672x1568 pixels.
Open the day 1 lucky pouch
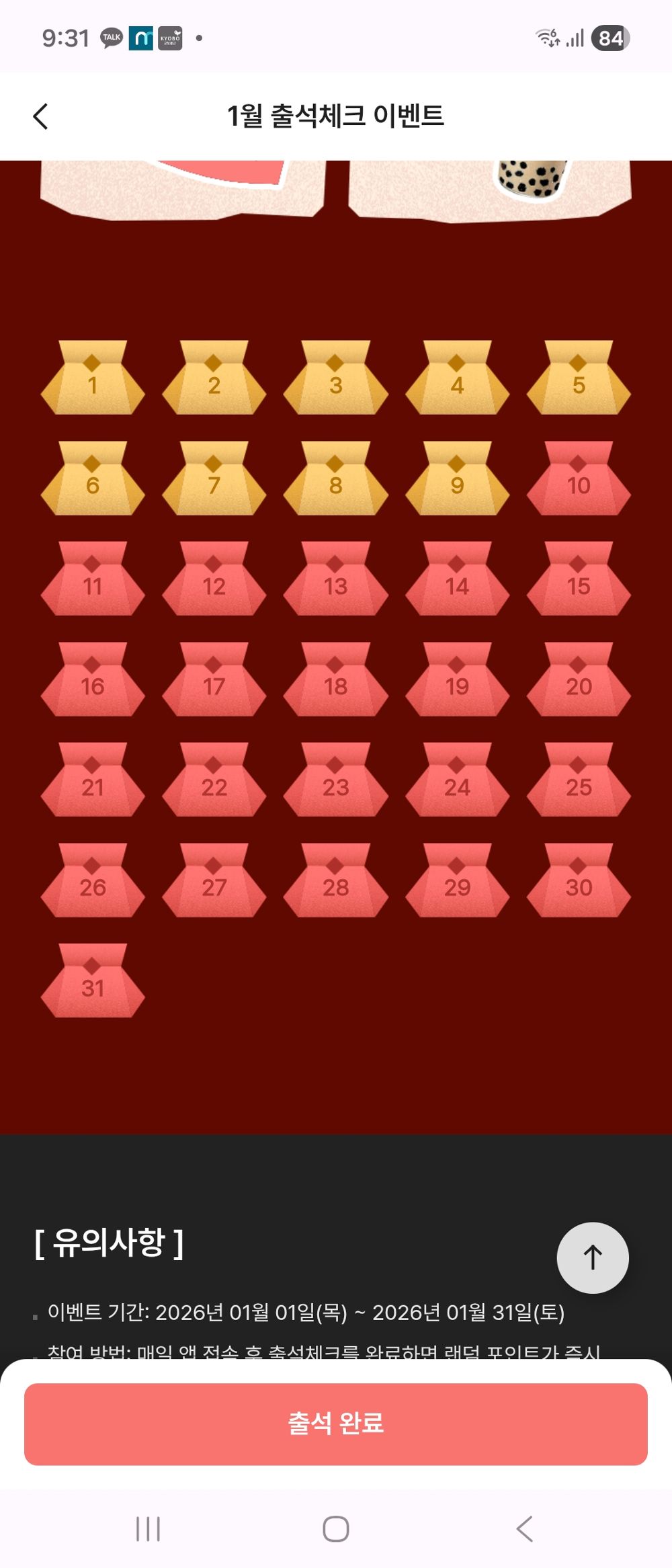click(93, 380)
